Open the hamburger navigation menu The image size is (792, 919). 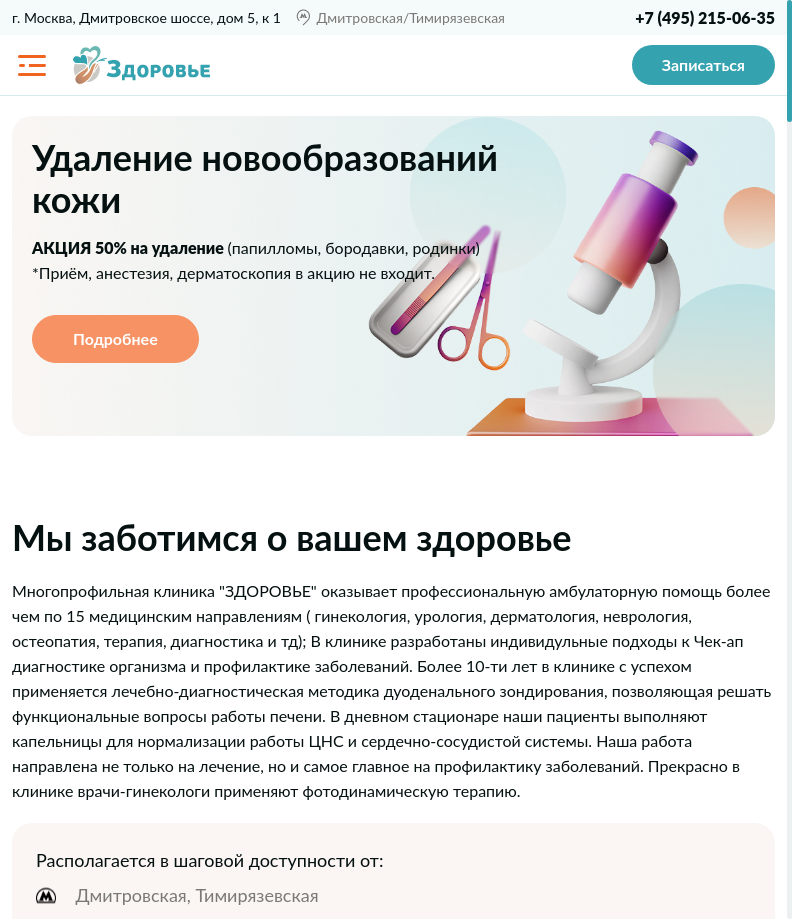click(32, 66)
